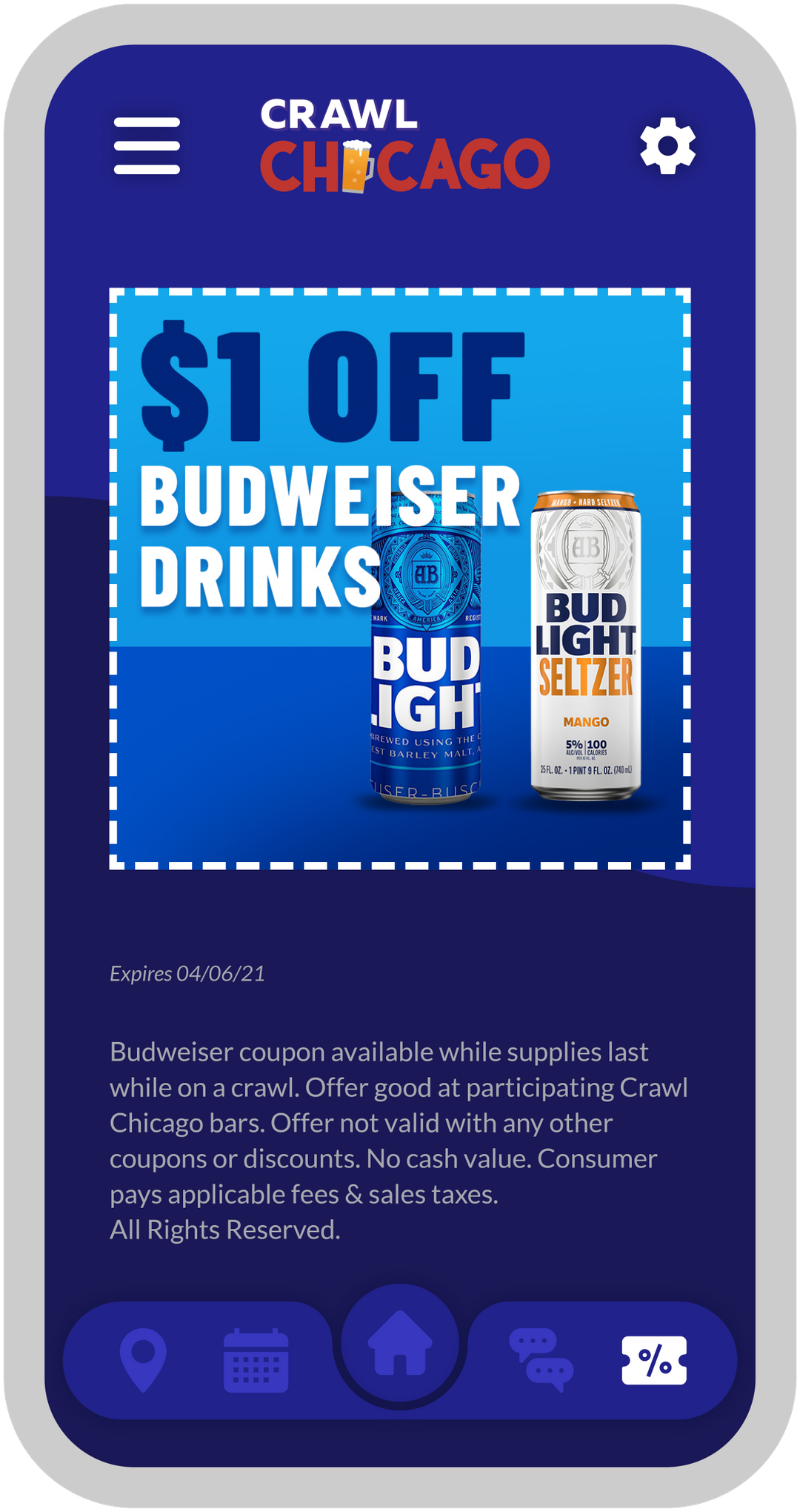Open the hamburger drawer menu
The image size is (800, 1512).
pyautogui.click(x=147, y=146)
